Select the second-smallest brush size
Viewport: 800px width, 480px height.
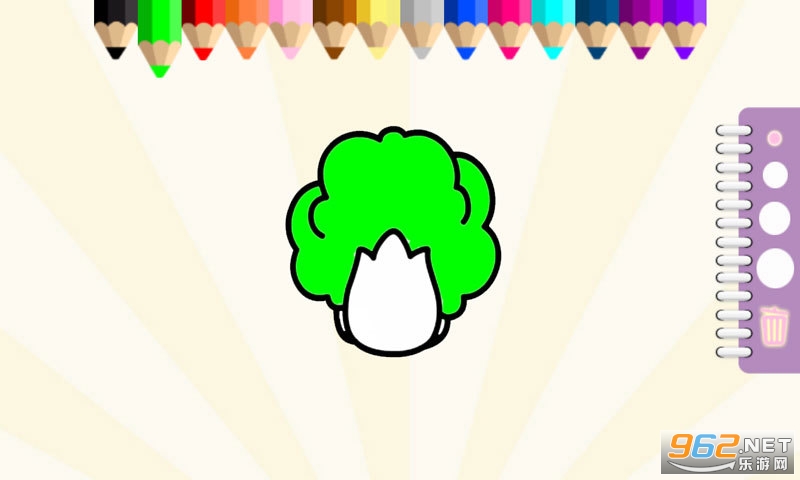coord(775,175)
